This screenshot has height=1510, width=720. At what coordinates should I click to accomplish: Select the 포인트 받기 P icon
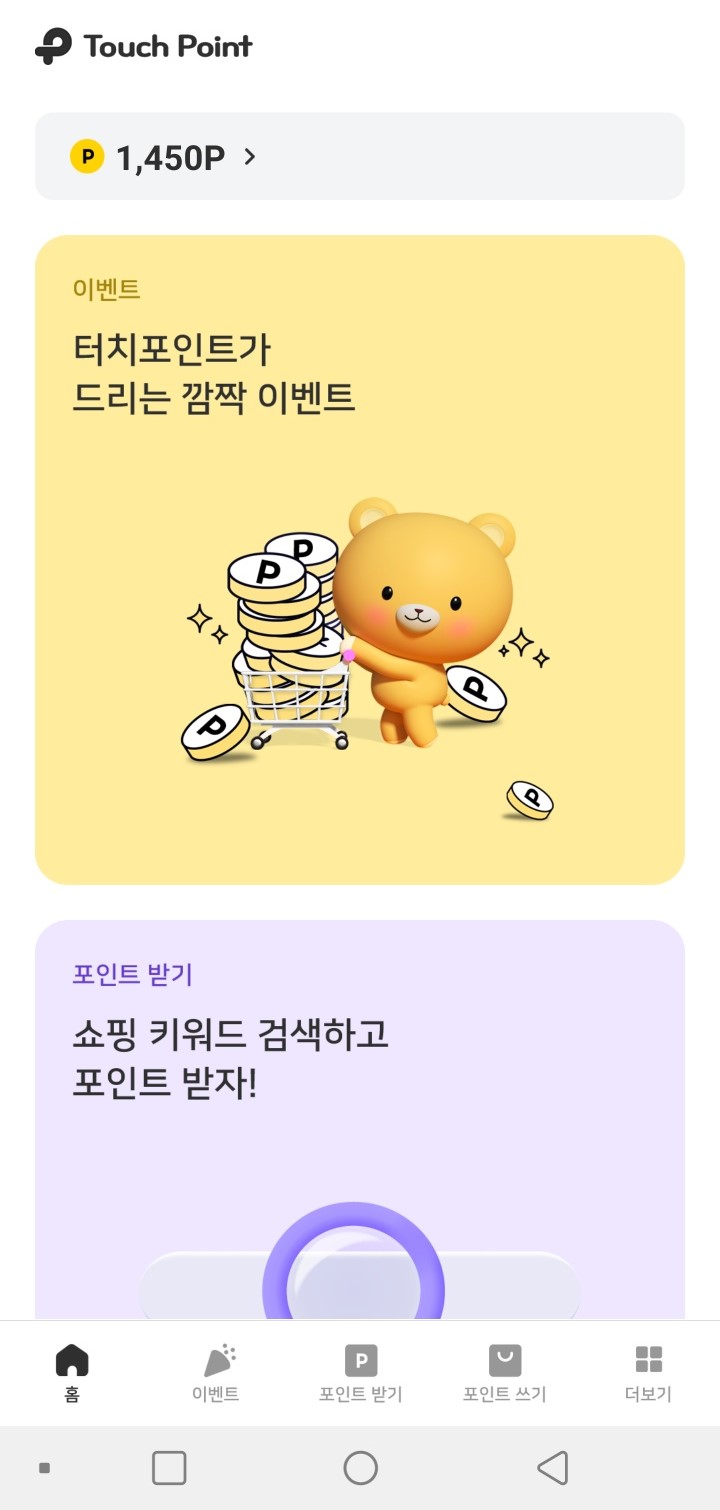point(360,1358)
